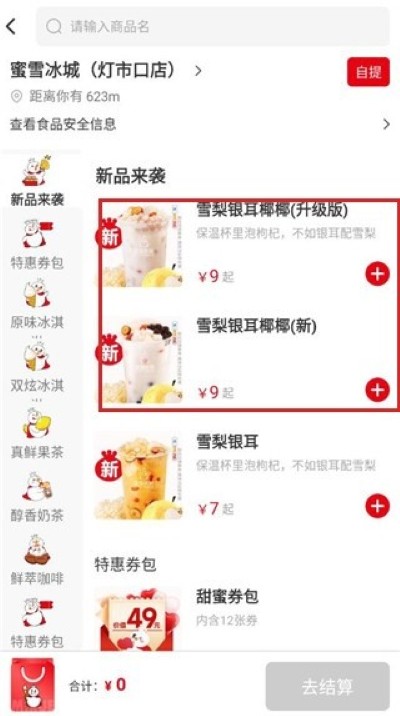Open the 雪梨银耳 product image
This screenshot has height=716, width=400.
pyautogui.click(x=138, y=476)
